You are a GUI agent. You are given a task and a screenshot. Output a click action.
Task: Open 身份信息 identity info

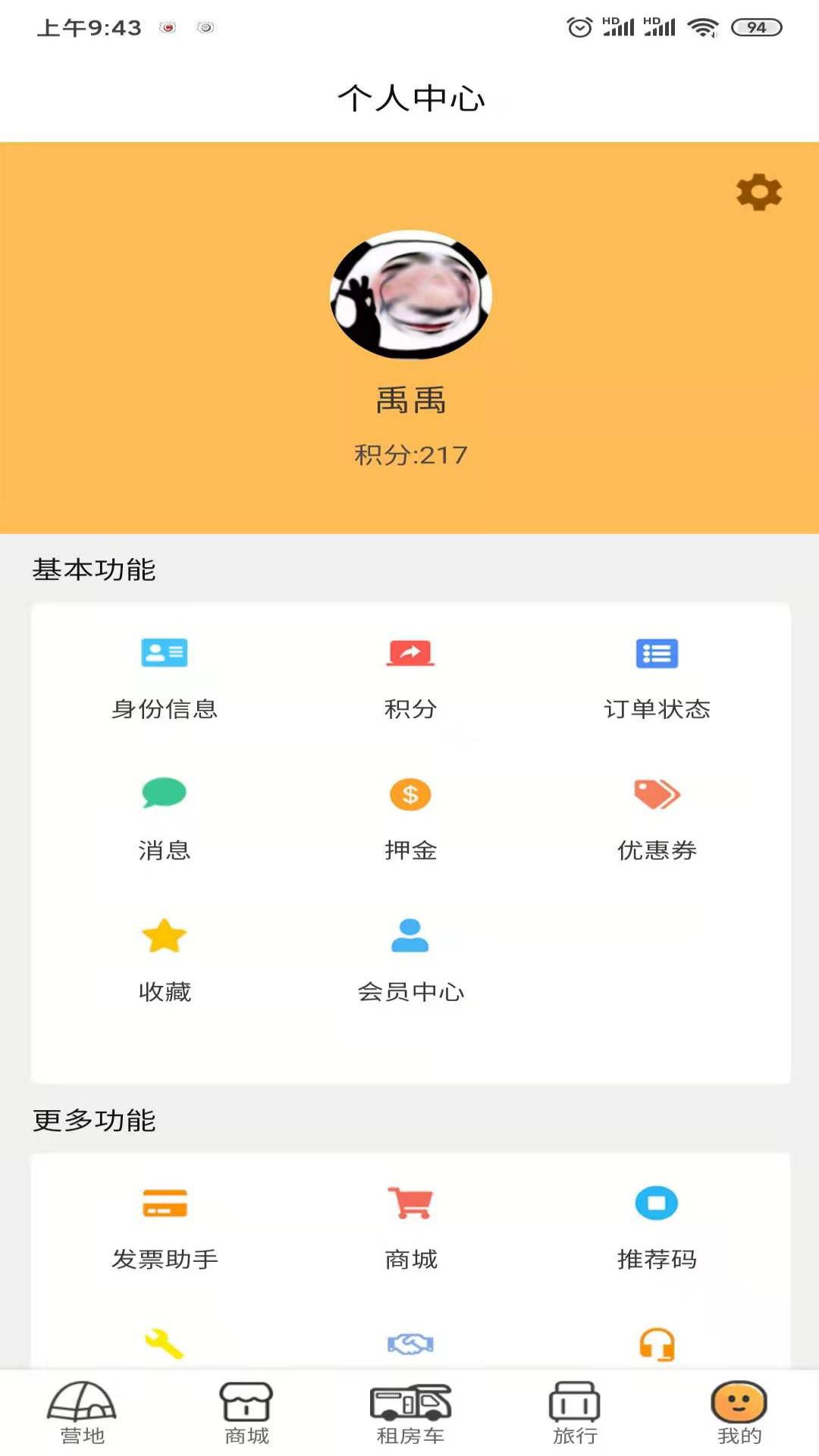pyautogui.click(x=165, y=676)
